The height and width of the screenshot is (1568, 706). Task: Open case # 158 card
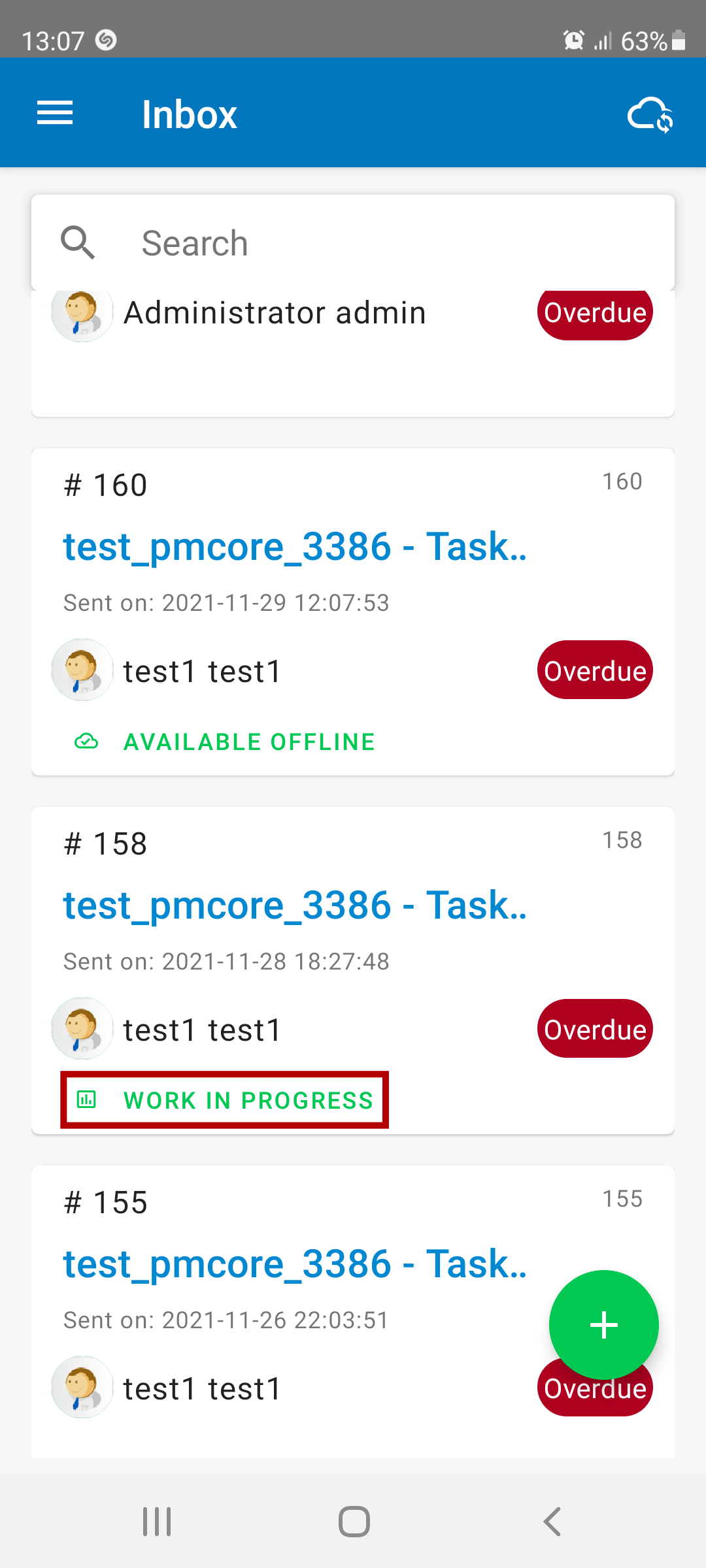tap(294, 906)
